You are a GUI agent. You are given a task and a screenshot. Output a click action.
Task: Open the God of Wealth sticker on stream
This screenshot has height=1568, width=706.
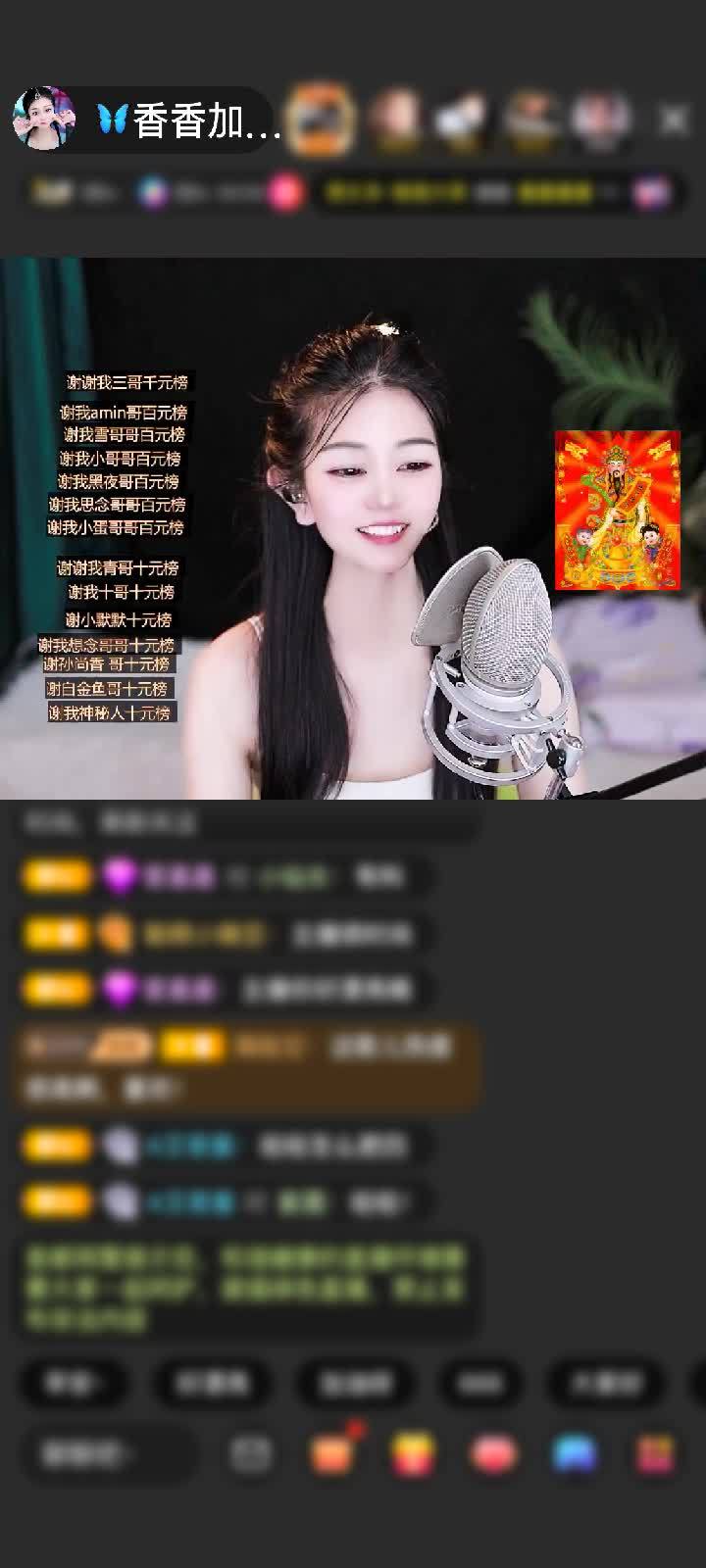point(618,511)
